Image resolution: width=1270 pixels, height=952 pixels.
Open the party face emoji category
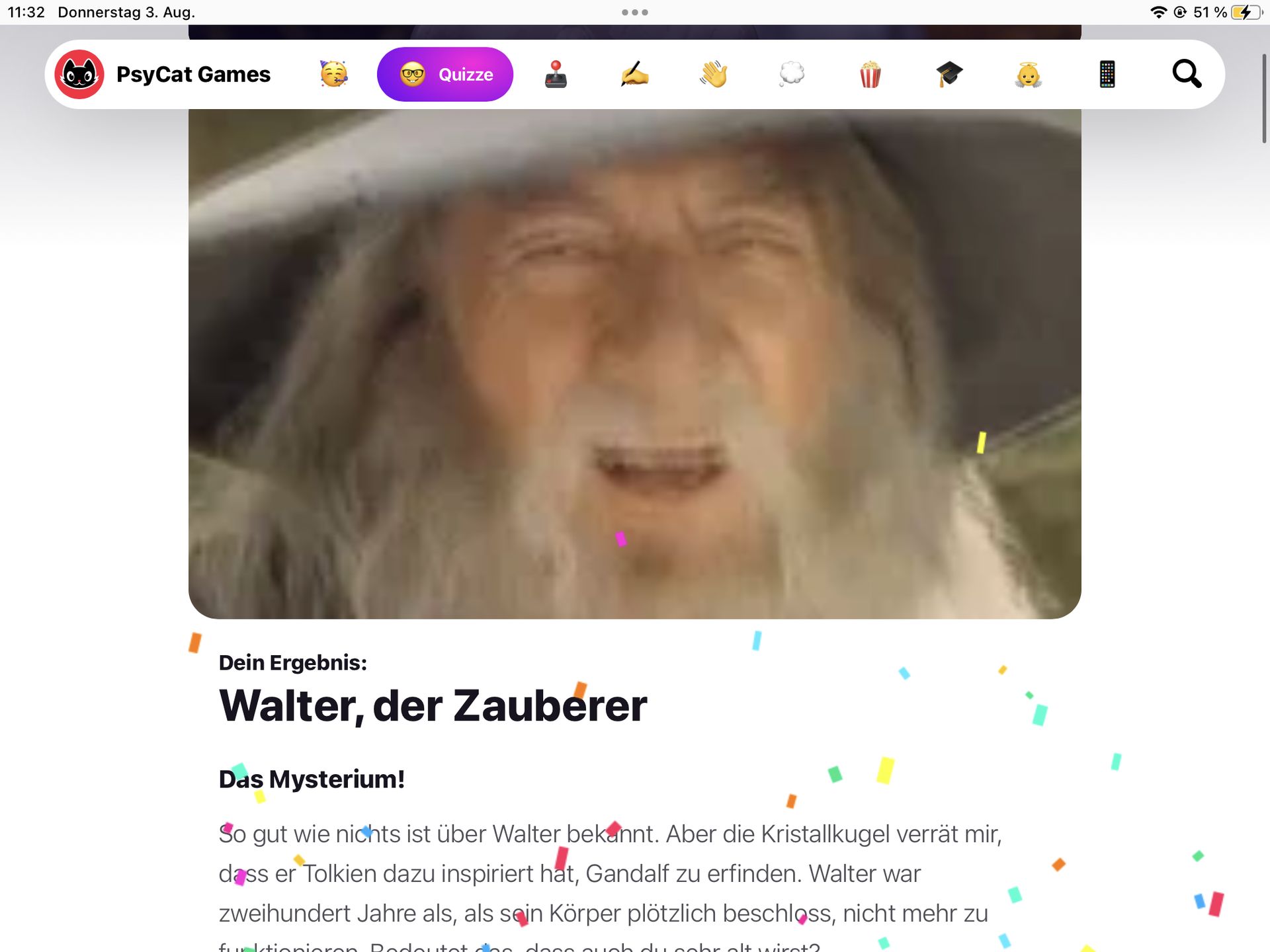pos(334,74)
